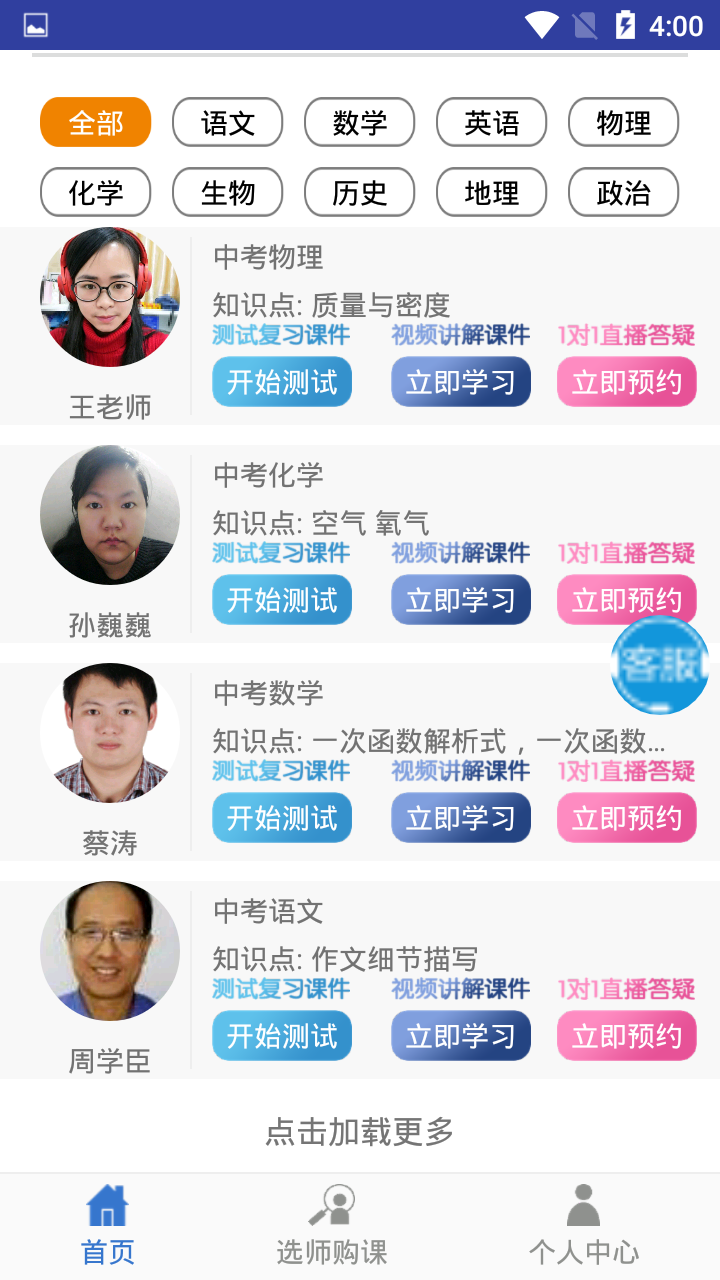Tap the 化学 filter chip
Screen dimensions: 720x1280
(x=96, y=192)
